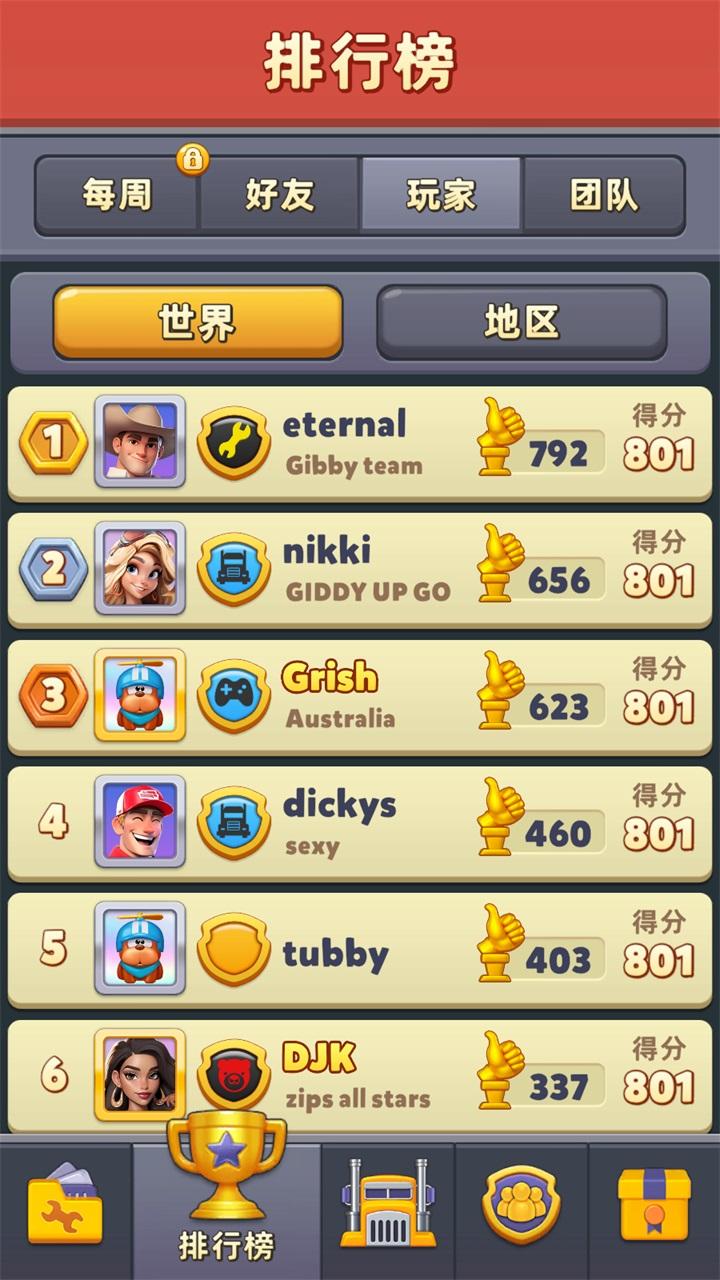The height and width of the screenshot is (1280, 720).
Task: Open the team shield tab
Action: point(521,1207)
